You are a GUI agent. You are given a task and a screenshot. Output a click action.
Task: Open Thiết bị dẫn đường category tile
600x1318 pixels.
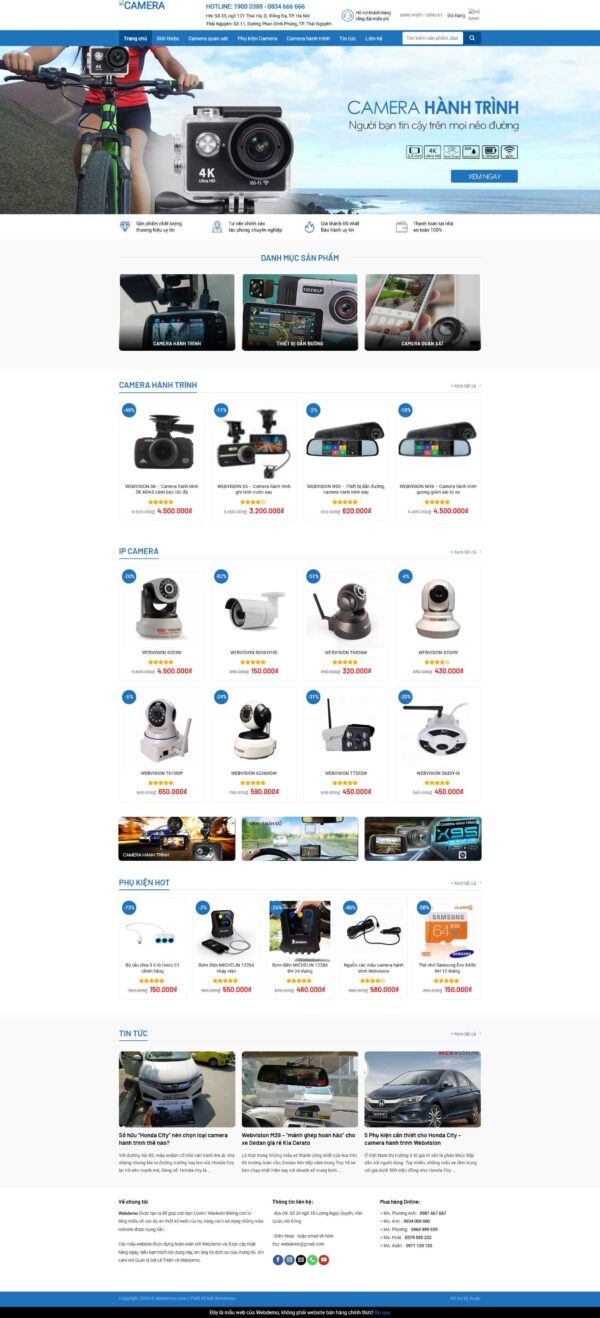pyautogui.click(x=299, y=312)
